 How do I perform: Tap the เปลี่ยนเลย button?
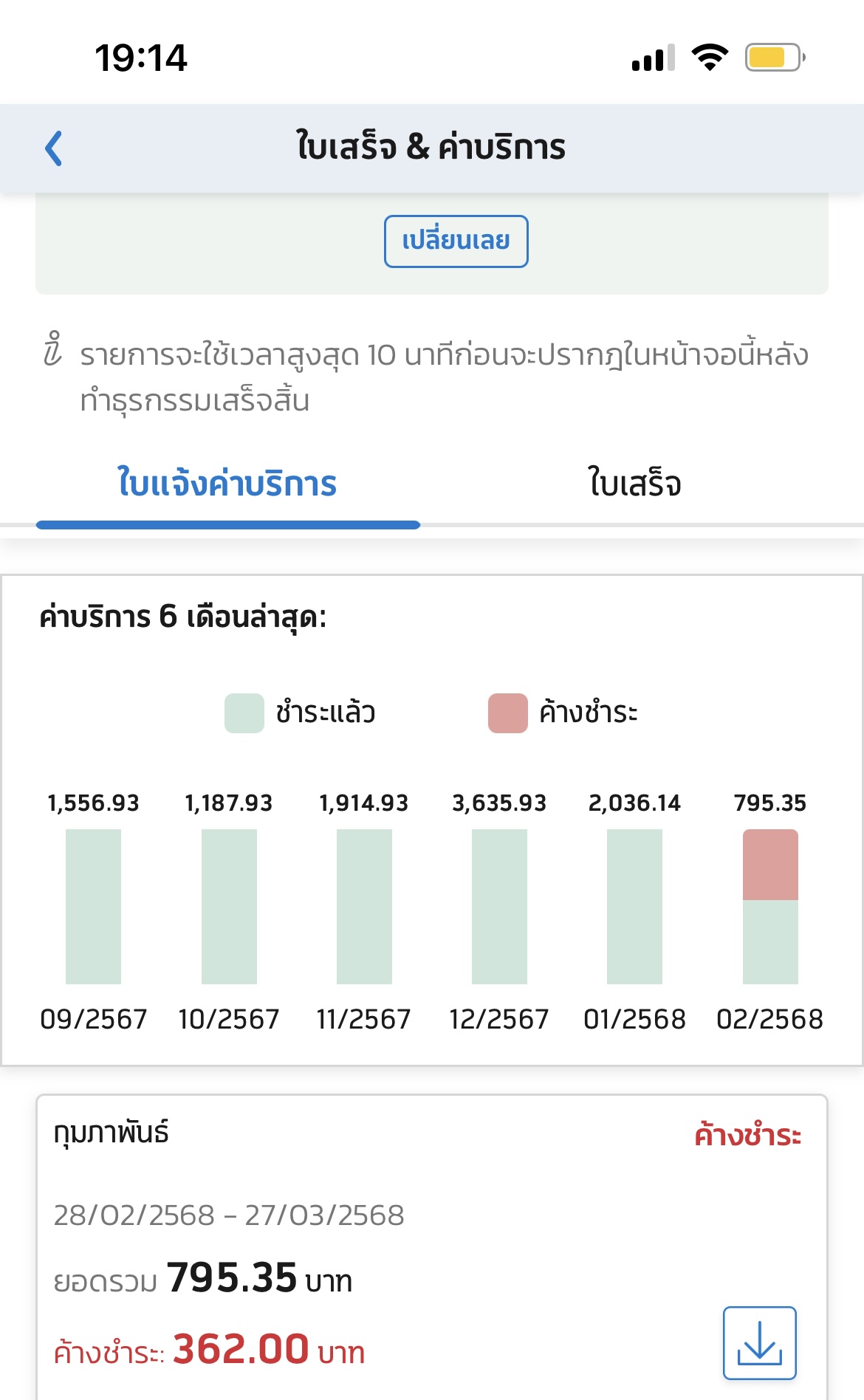(456, 241)
